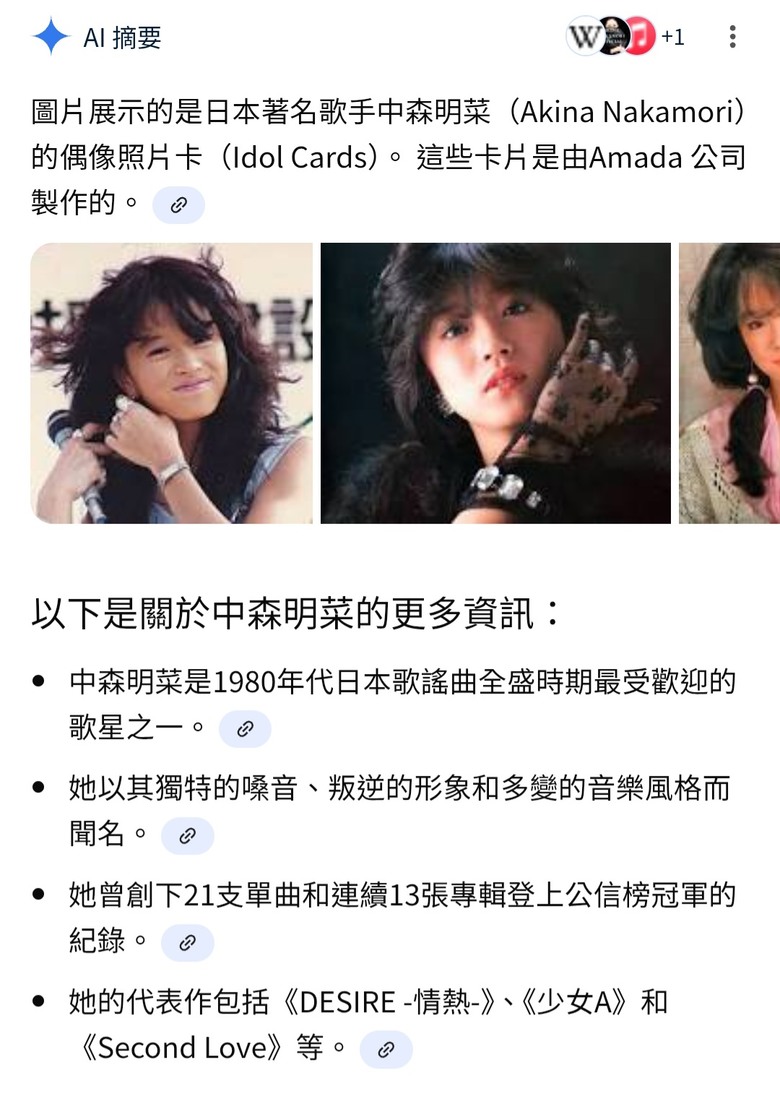The height and width of the screenshot is (1101, 780).
Task: Open the dark photo with lace glove
Action: coord(495,383)
